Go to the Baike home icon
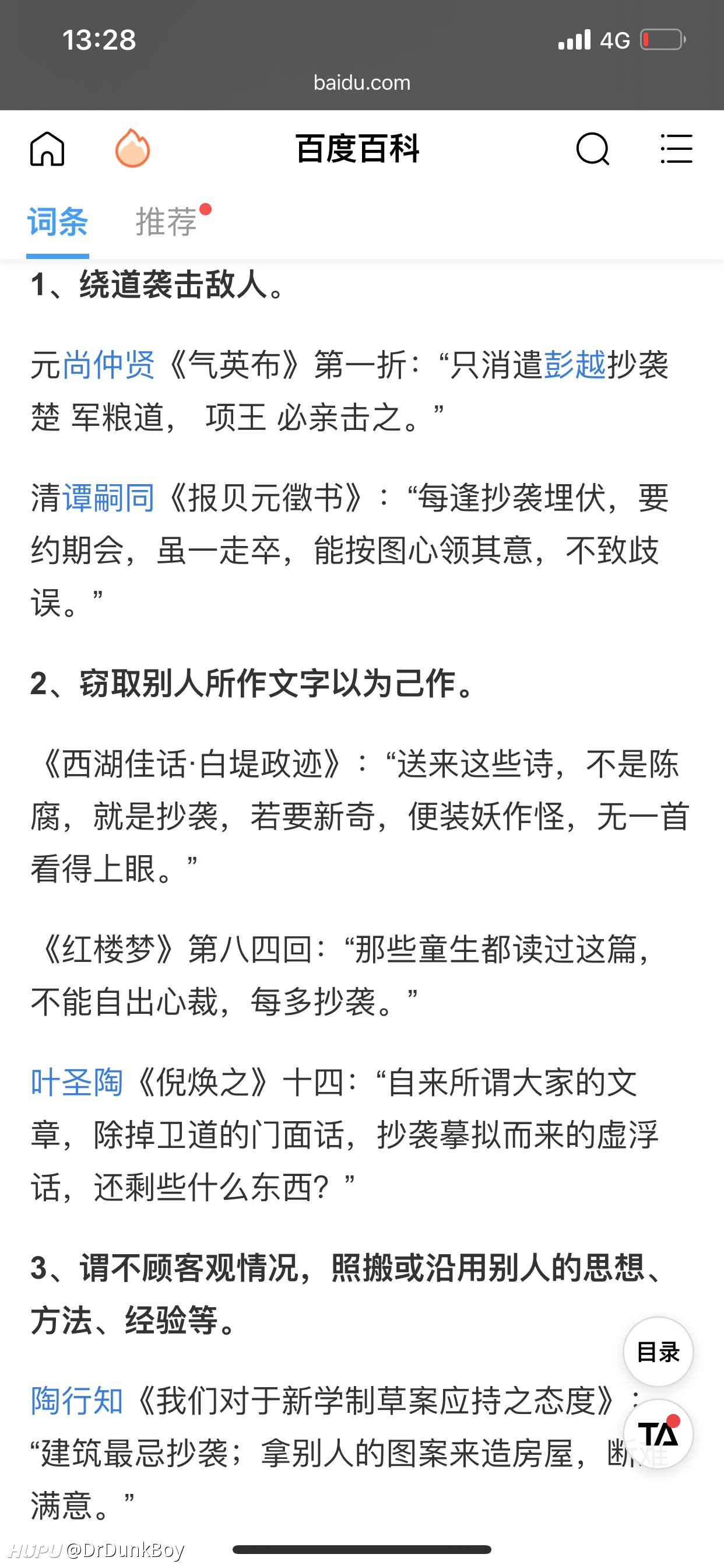Viewport: 724px width, 1568px height. click(47, 149)
